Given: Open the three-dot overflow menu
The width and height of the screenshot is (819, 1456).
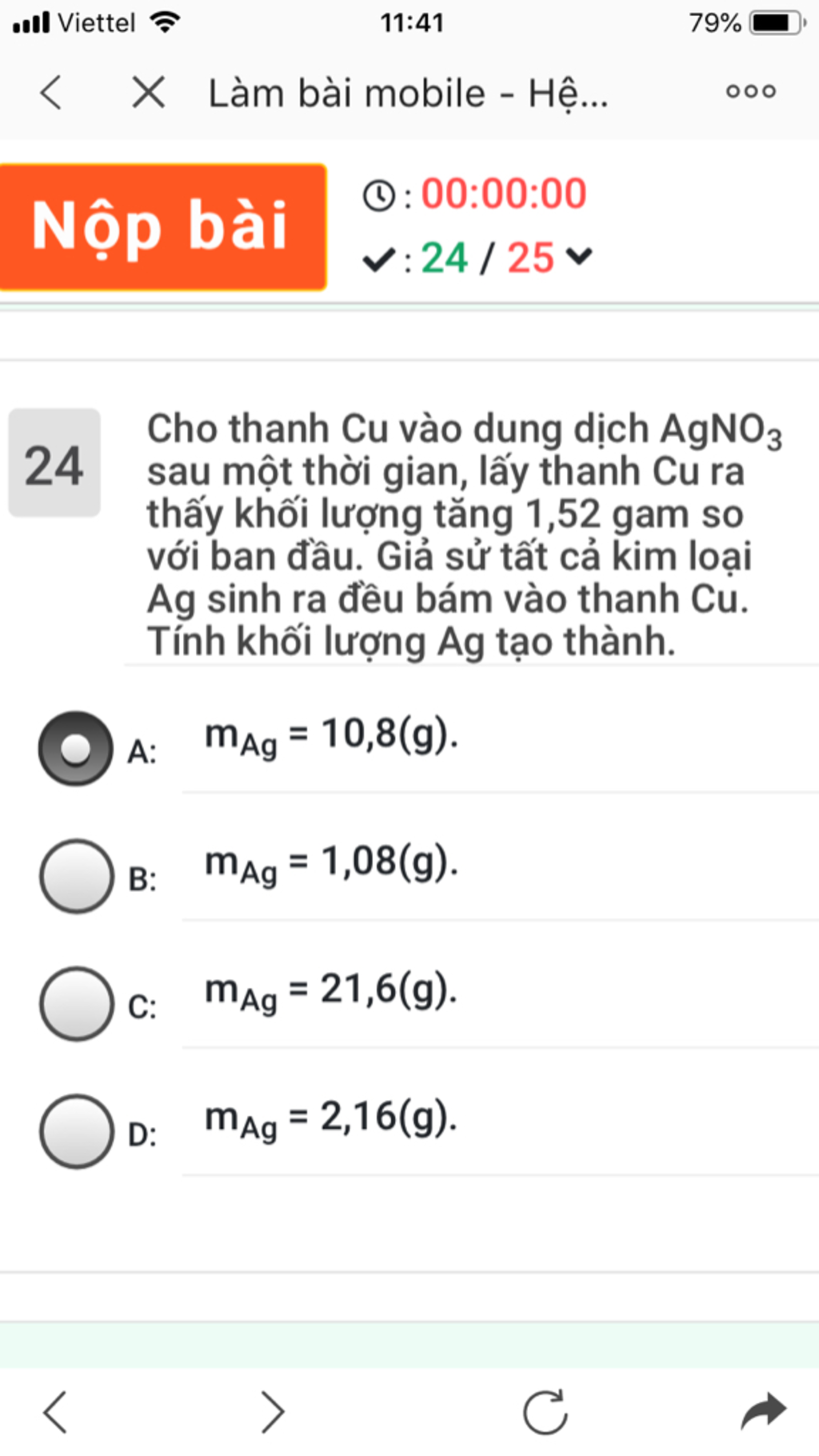Looking at the screenshot, I should tap(750, 91).
